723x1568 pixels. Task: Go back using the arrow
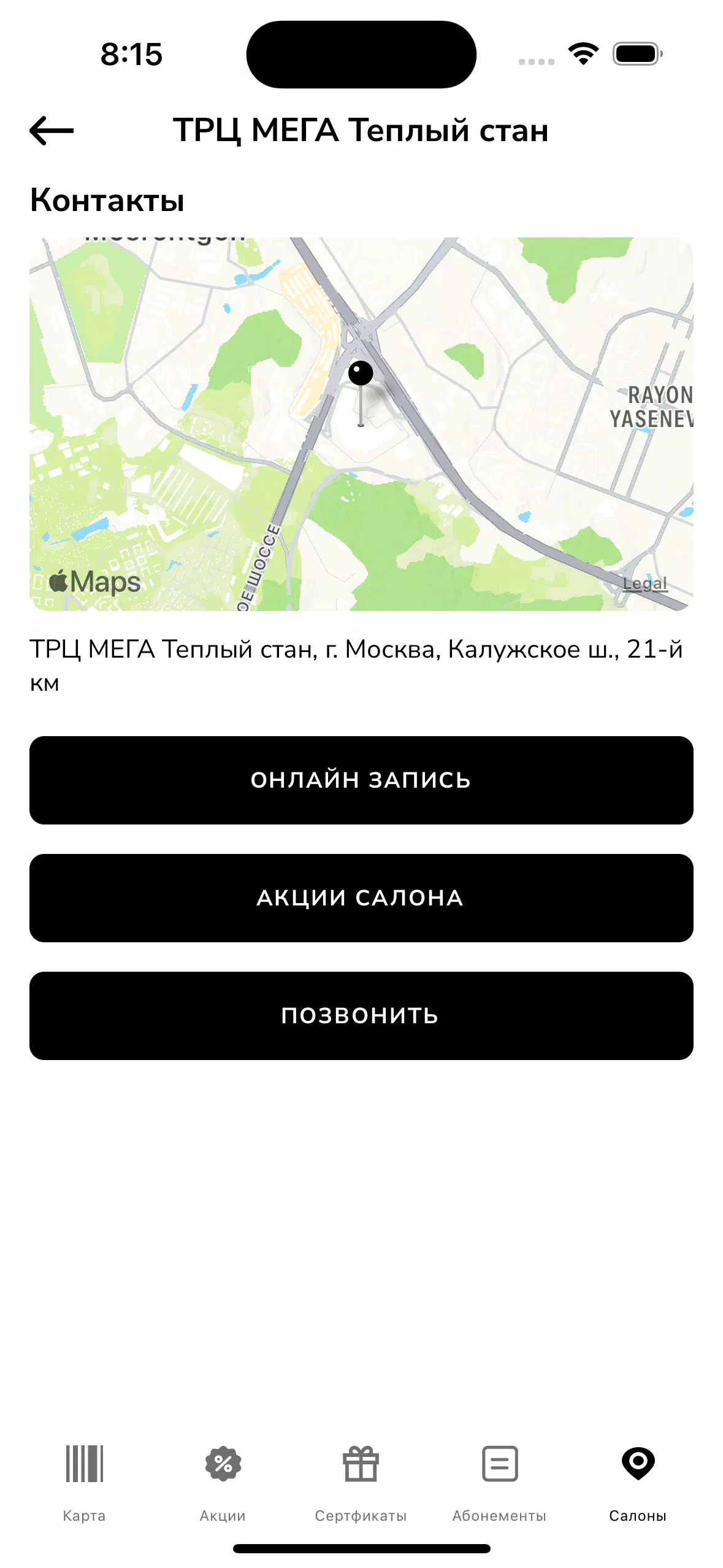52,131
